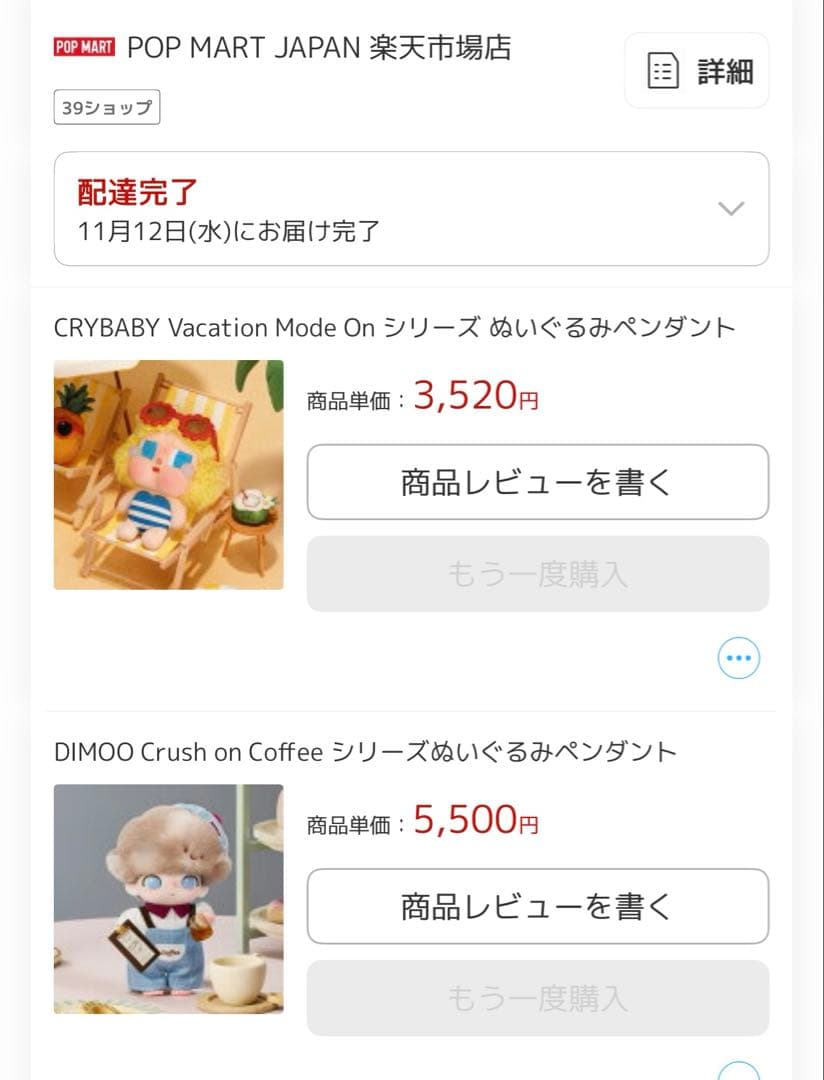The height and width of the screenshot is (1080, 824).
Task: Expand the 配達完了 delivery status section
Action: (412, 208)
